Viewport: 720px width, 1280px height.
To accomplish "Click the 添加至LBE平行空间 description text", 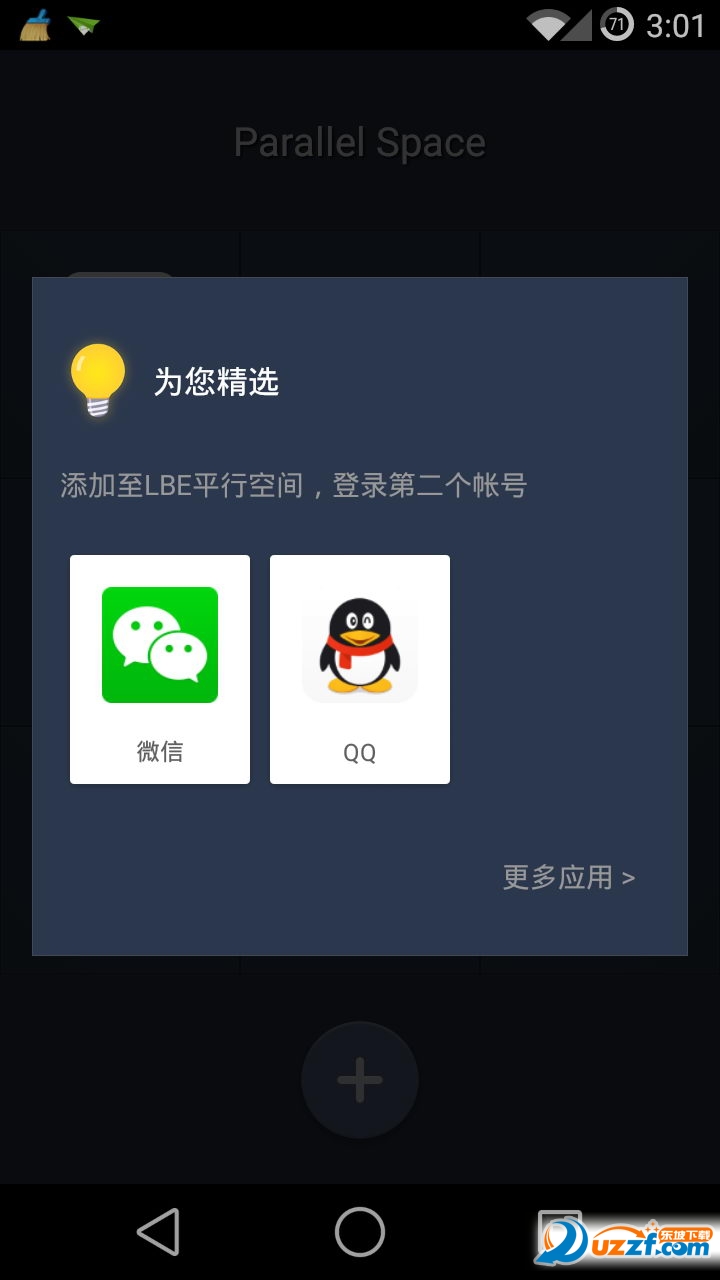I will 295,485.
